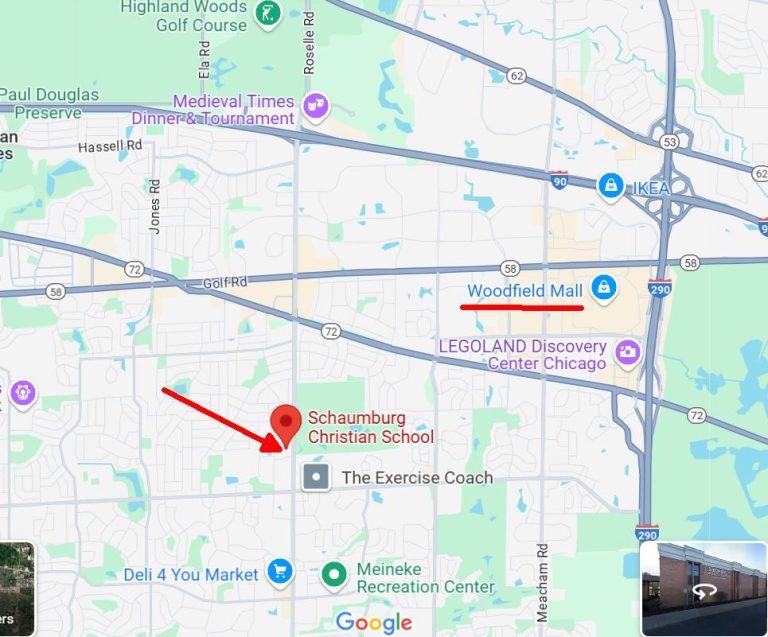
Task: Select Highland Woods Golf Course marker
Action: tap(267, 13)
